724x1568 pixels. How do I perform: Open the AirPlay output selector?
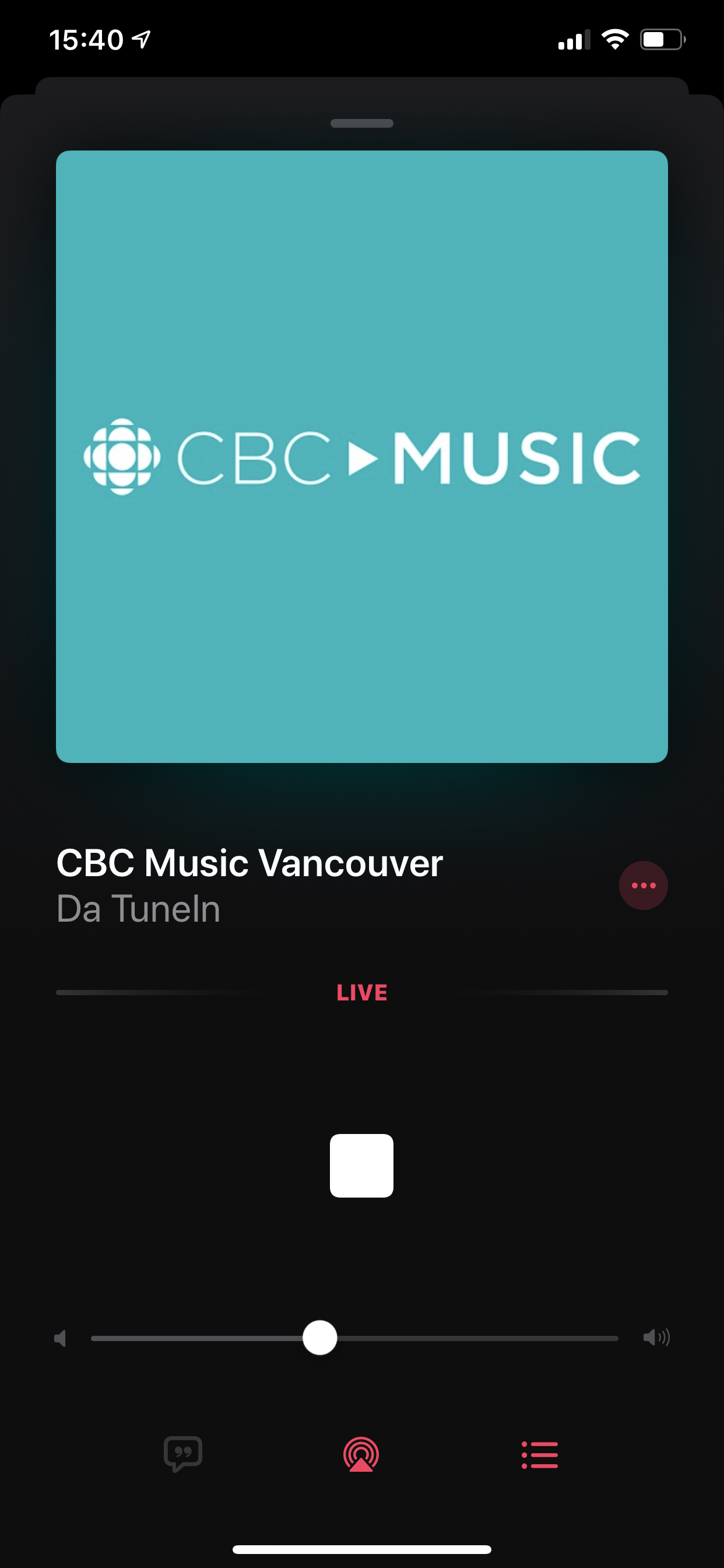pos(361,1454)
